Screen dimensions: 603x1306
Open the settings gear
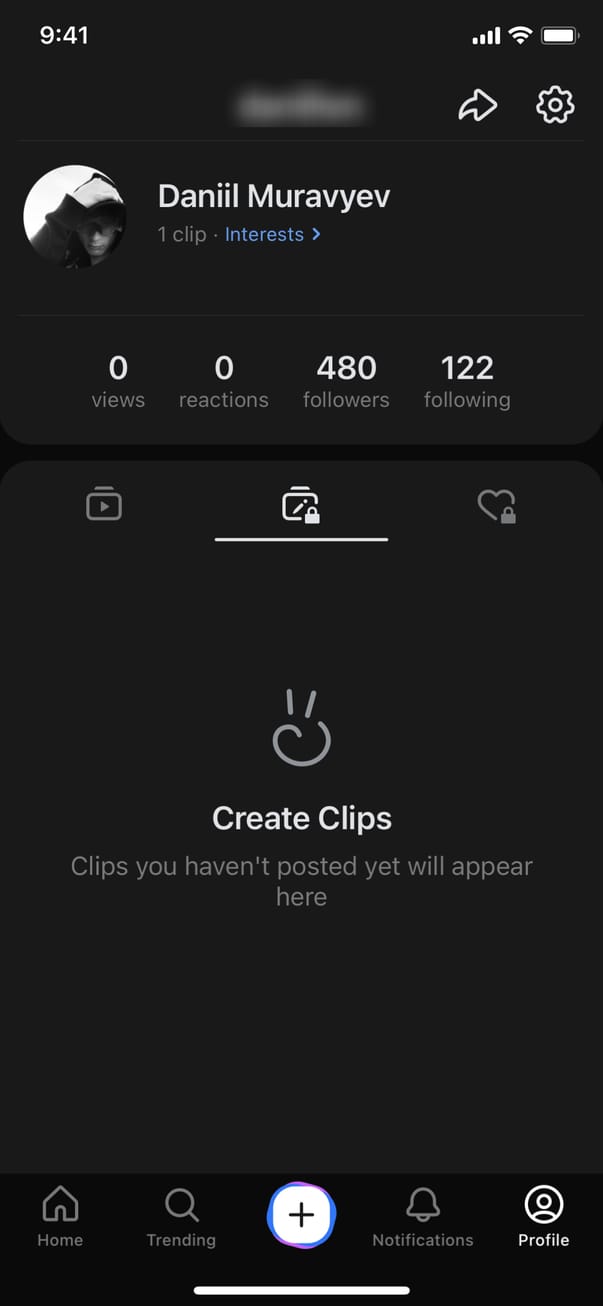coord(555,105)
